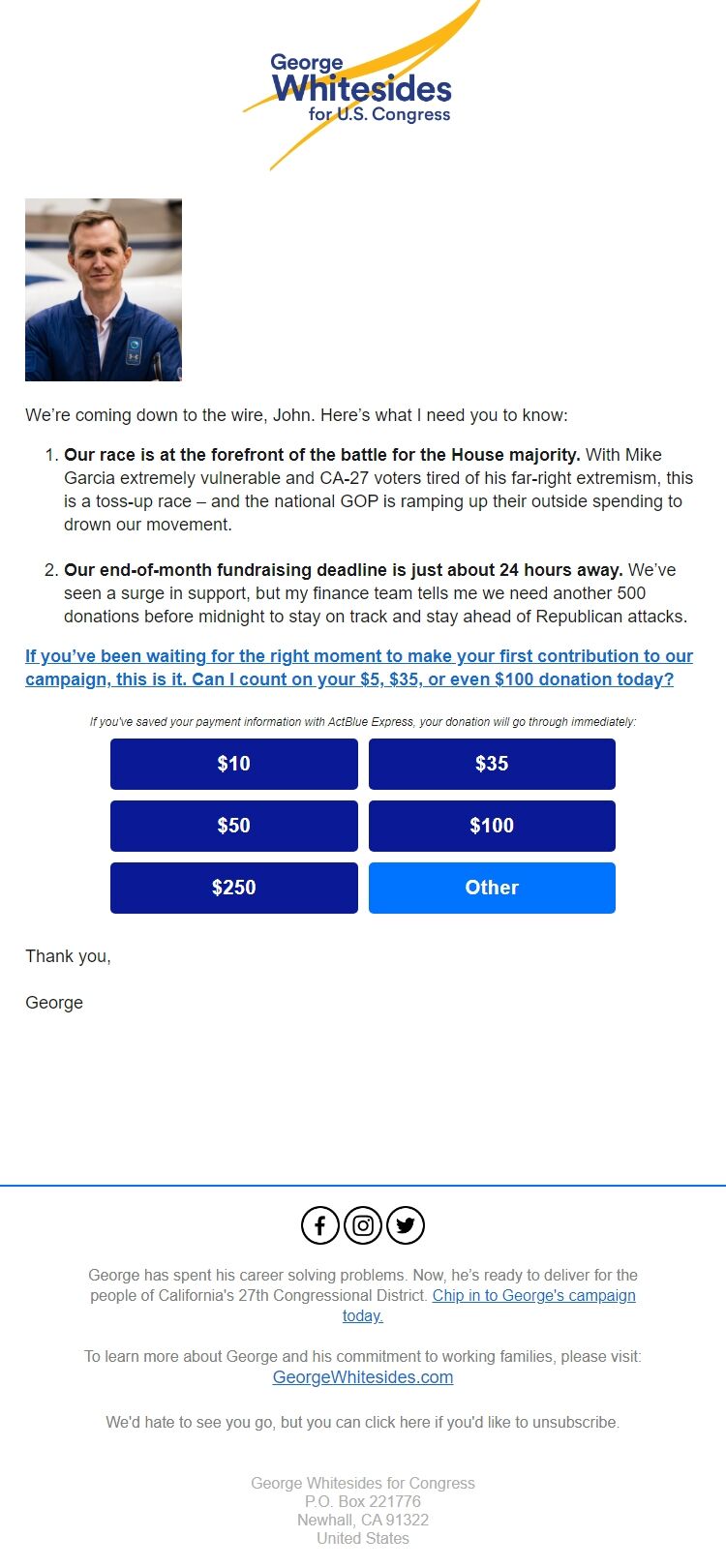Screen dimensions: 726x1568
Task: Open the Twitter icon in the footer
Action: [x=405, y=1224]
